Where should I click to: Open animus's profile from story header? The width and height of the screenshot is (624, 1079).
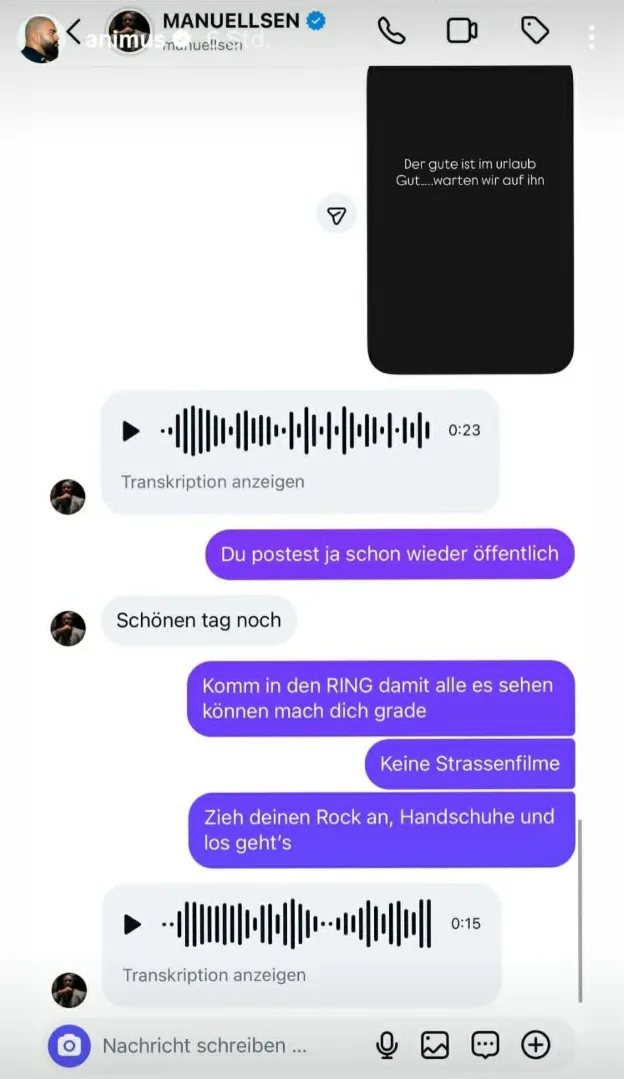(40, 38)
